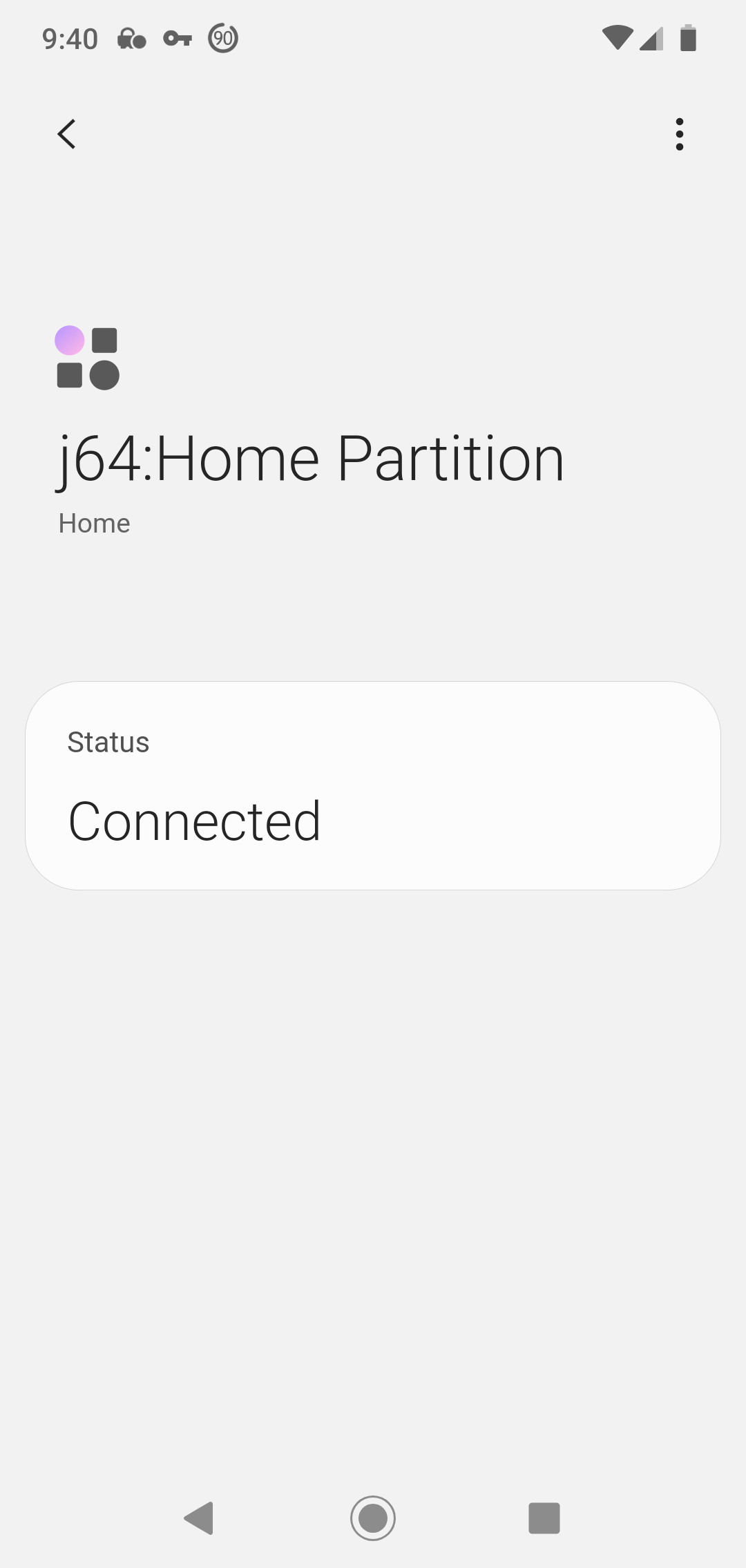Open the recent apps view

point(544,1518)
